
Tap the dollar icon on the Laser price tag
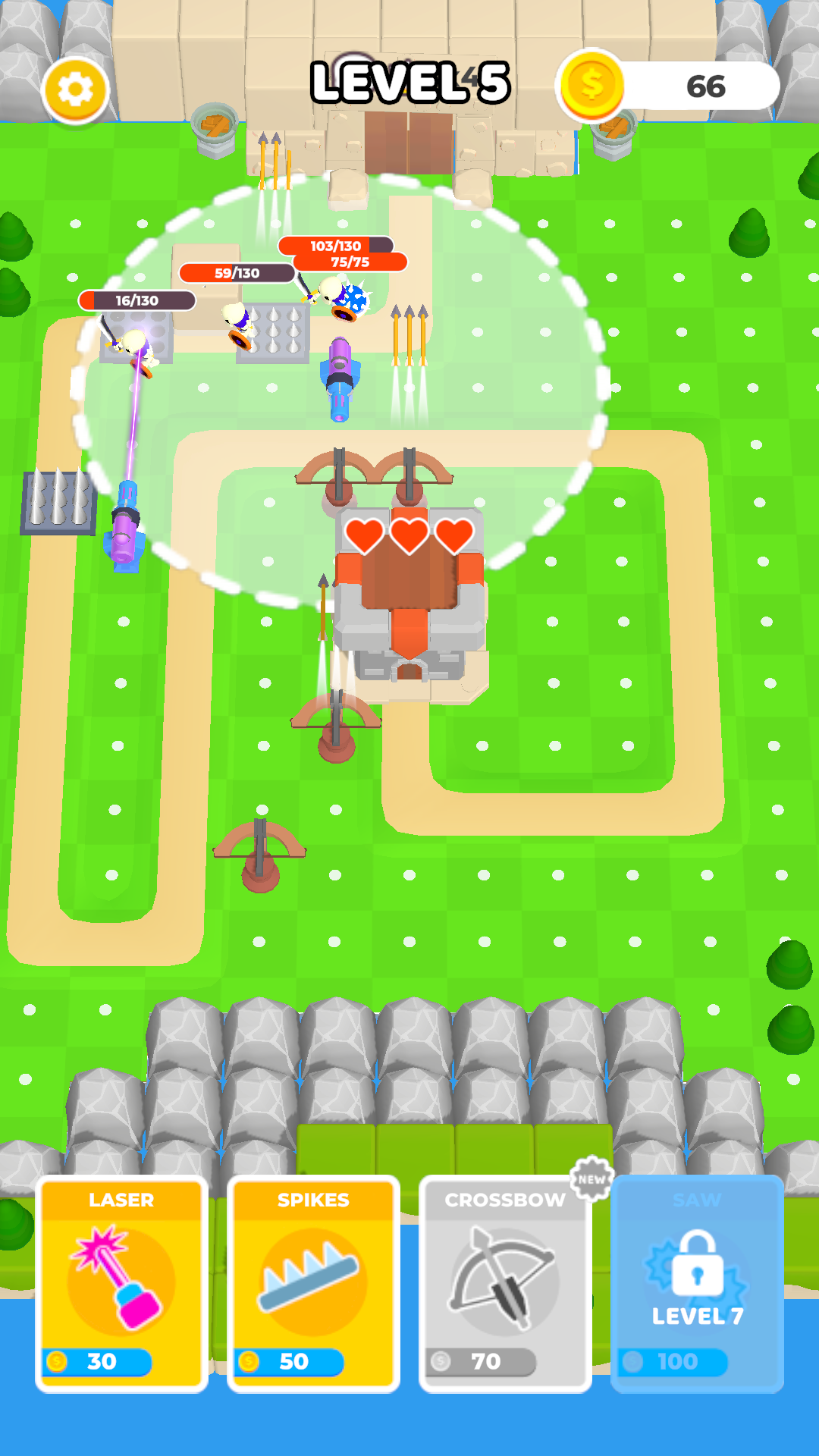point(57,1361)
